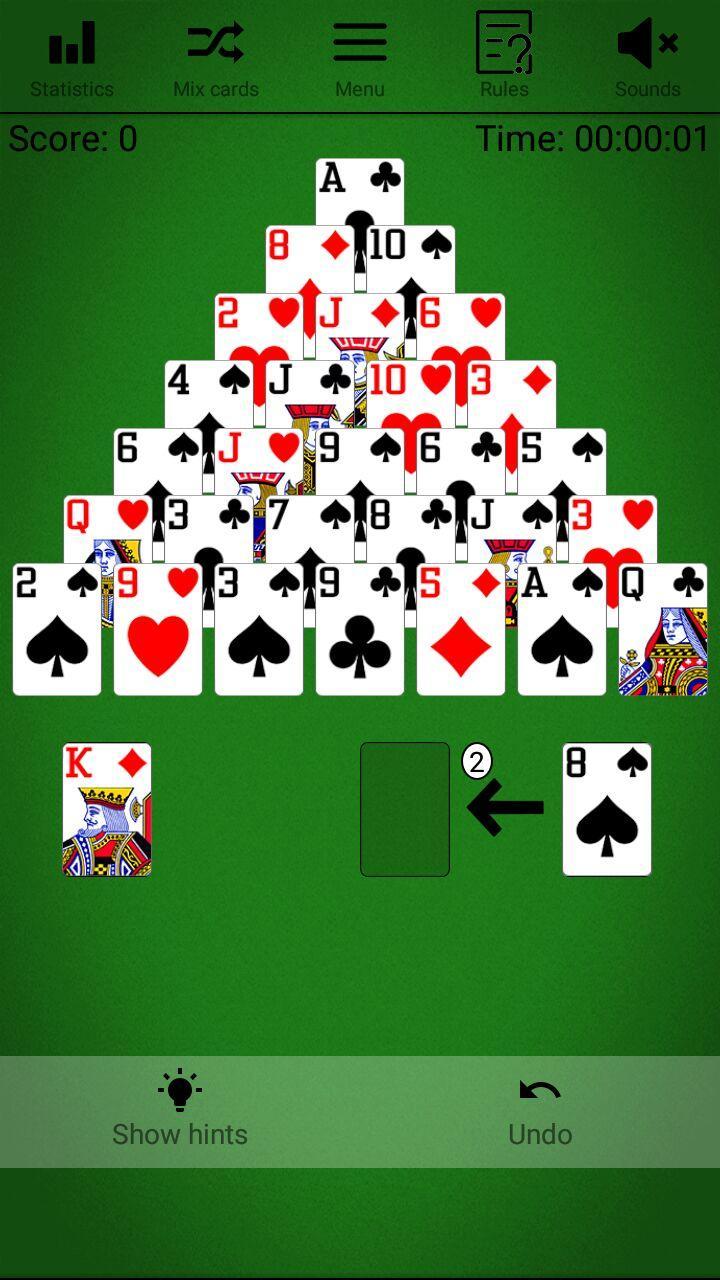The height and width of the screenshot is (1280, 720).
Task: Select the Ace of Spades card
Action: click(x=561, y=630)
